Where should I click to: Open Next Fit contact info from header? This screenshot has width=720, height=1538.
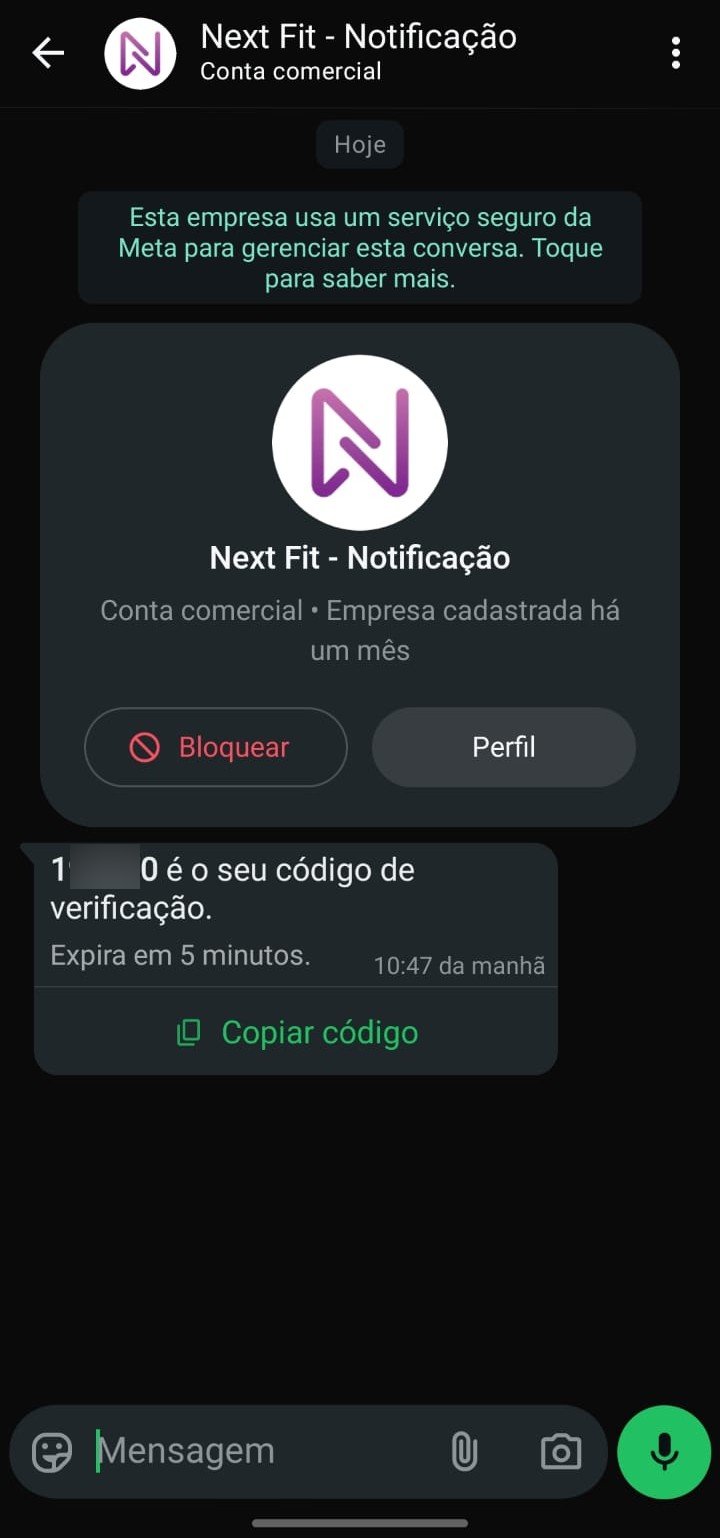click(358, 53)
